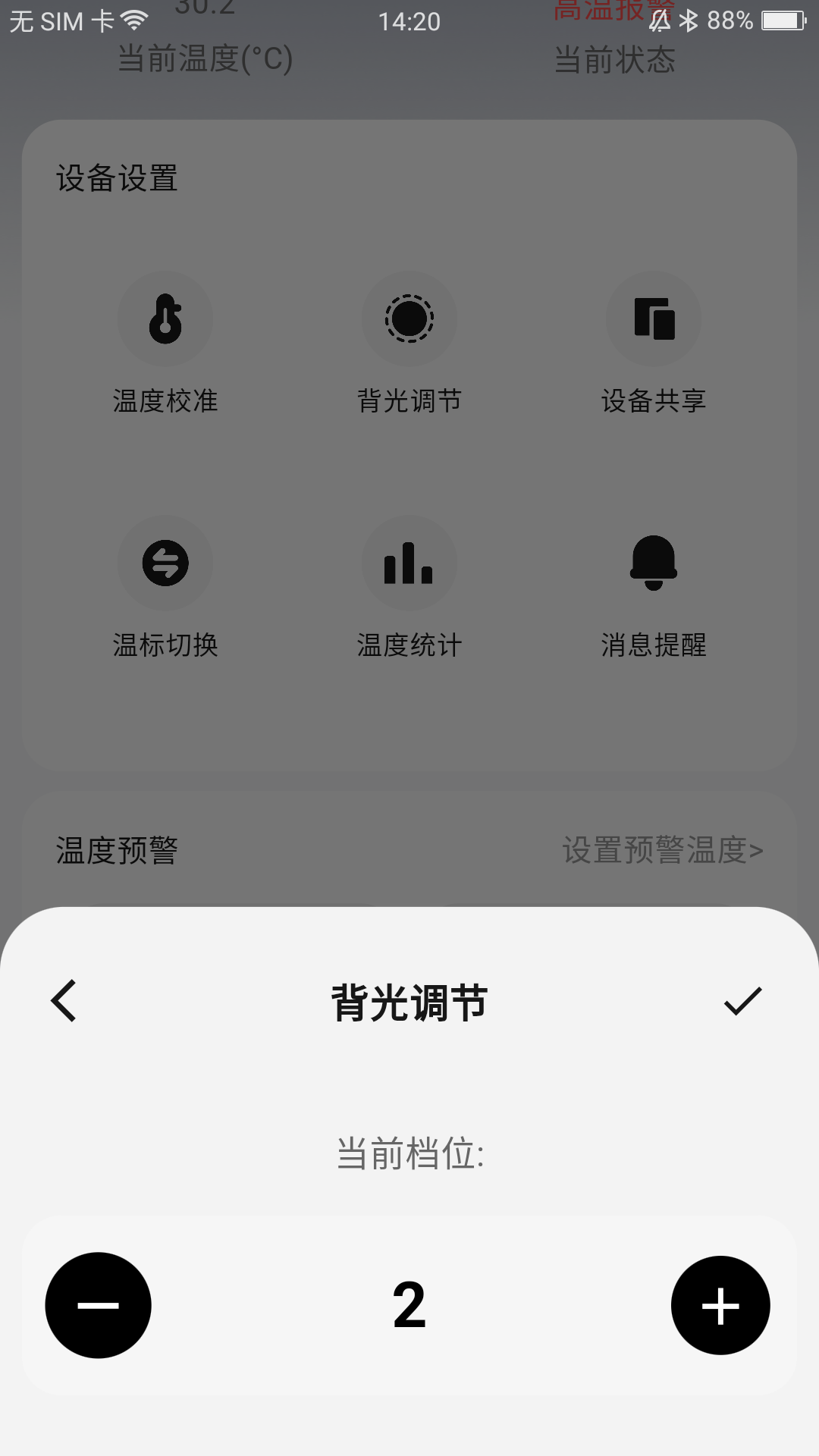Open 设置预警温度 warning temperature settings
The image size is (819, 1456).
(661, 850)
